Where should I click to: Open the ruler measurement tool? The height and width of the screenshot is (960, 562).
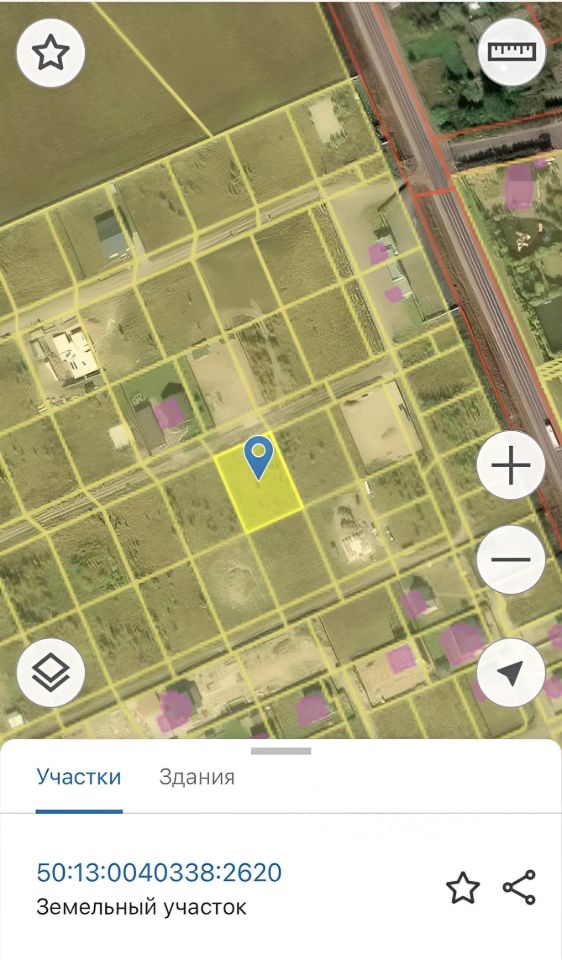512,52
